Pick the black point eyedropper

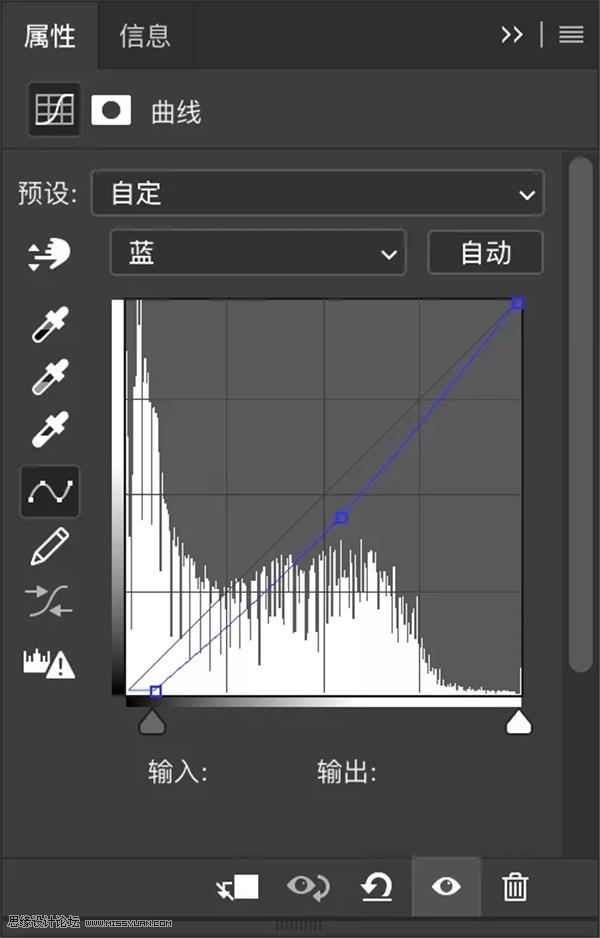tap(49, 325)
